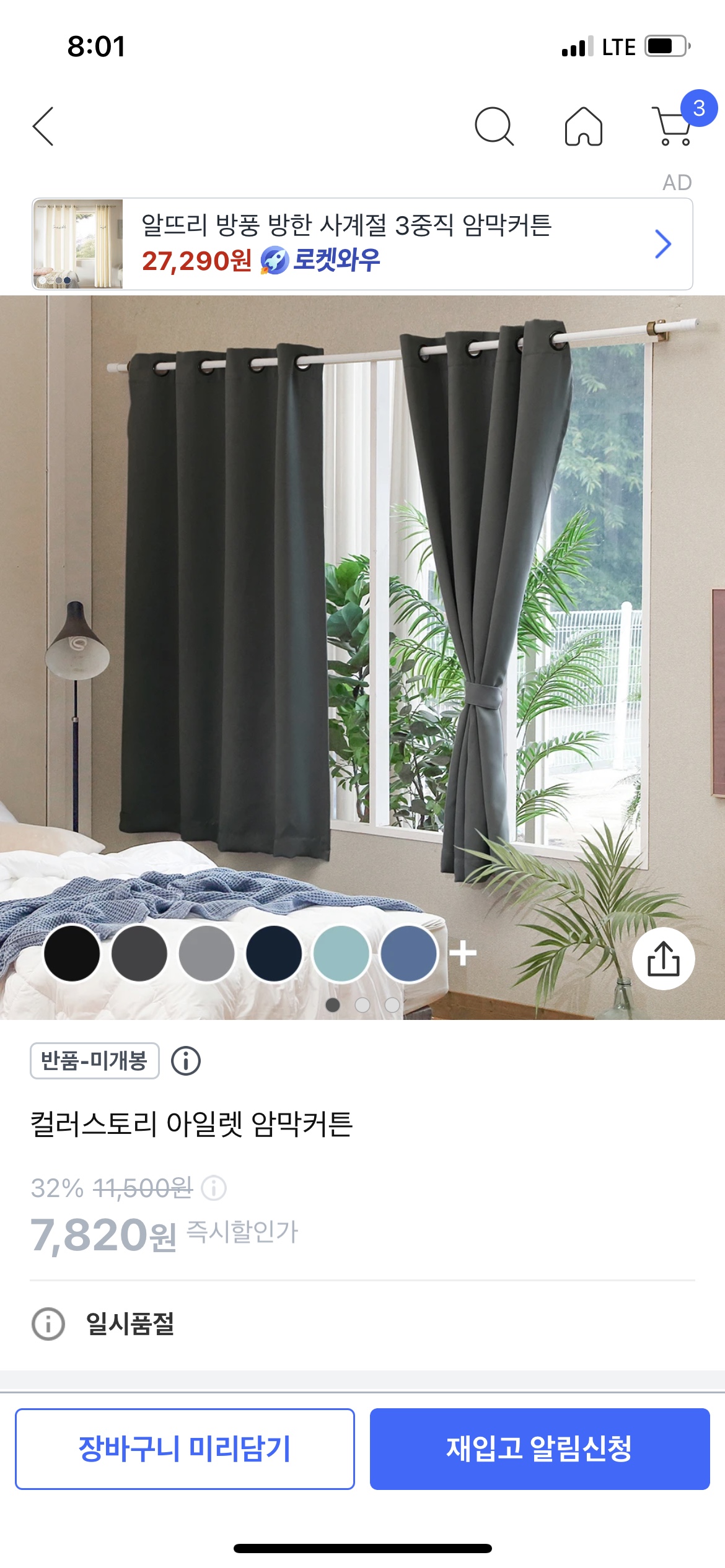The image size is (725, 1568).
Task: Show more colors with the plus icon
Action: [463, 954]
